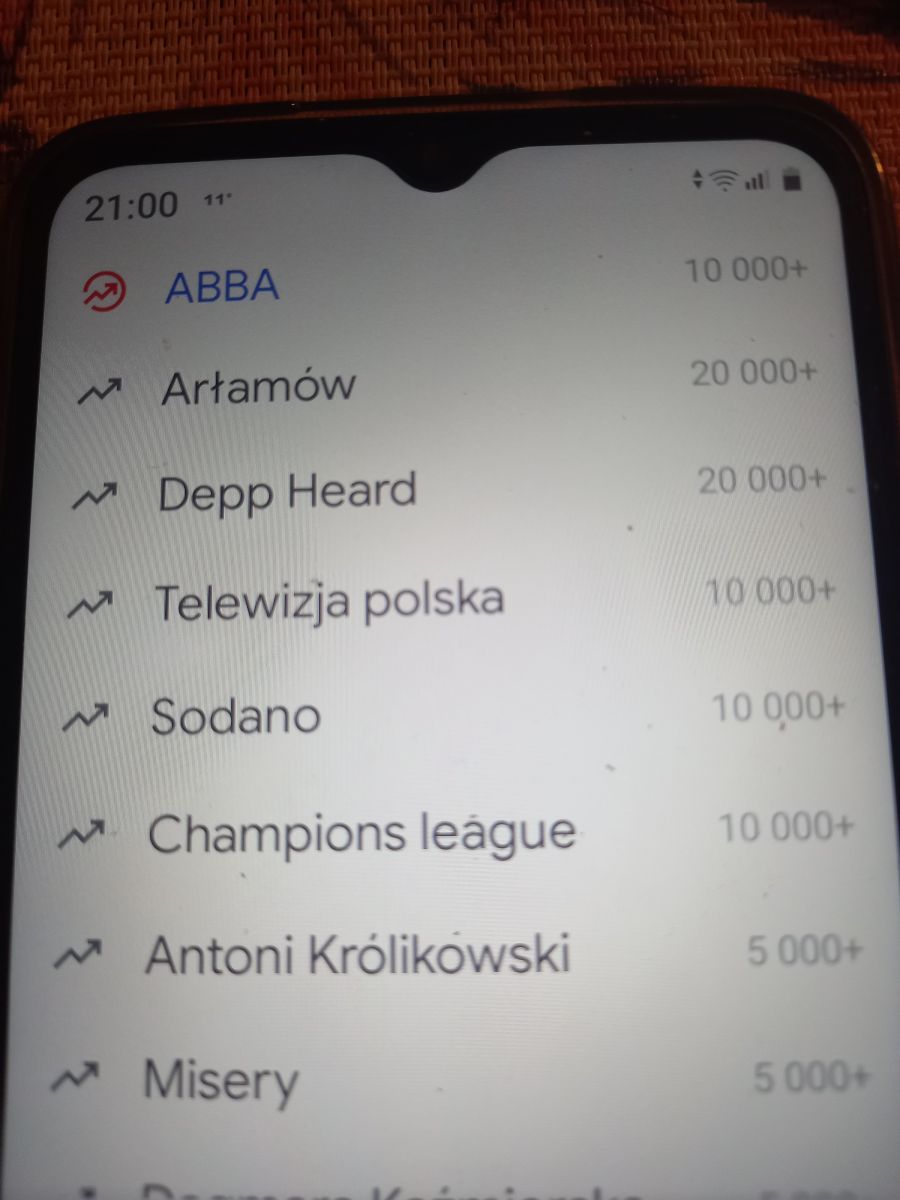Tap the Telewizja polska trending search
The width and height of the screenshot is (900, 1200).
(328, 601)
